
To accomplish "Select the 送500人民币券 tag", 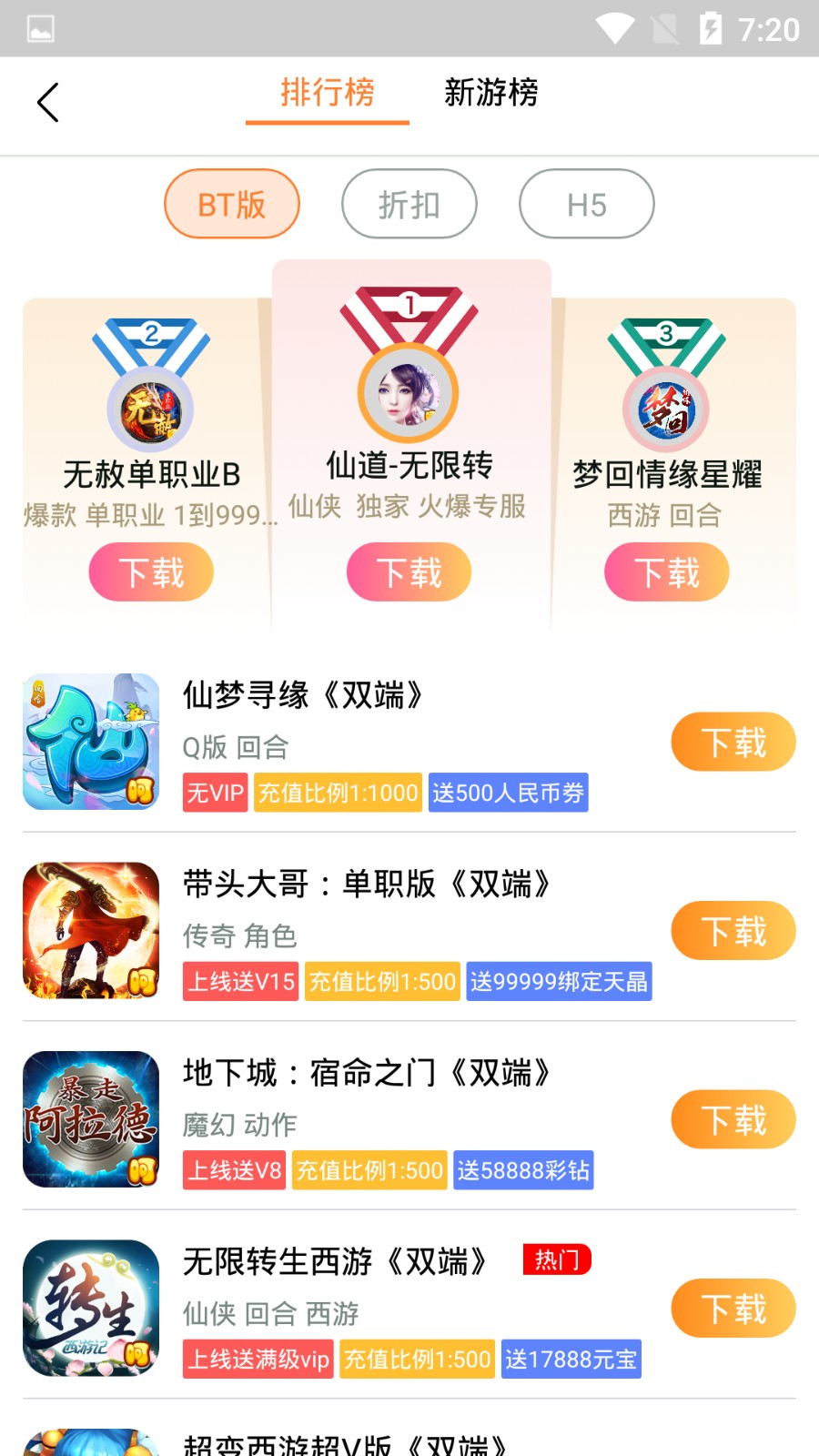I will pyautogui.click(x=508, y=793).
